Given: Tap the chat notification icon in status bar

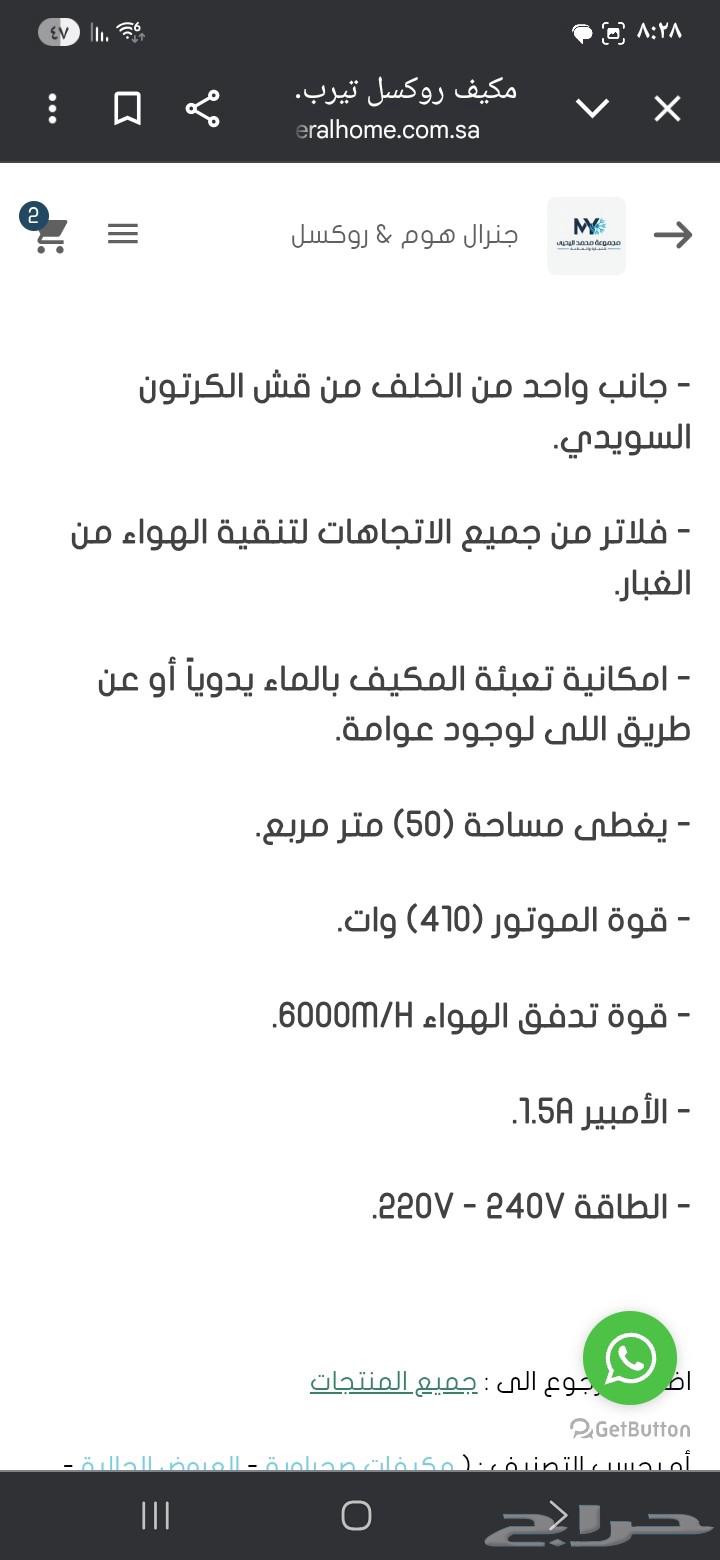Looking at the screenshot, I should point(584,32).
